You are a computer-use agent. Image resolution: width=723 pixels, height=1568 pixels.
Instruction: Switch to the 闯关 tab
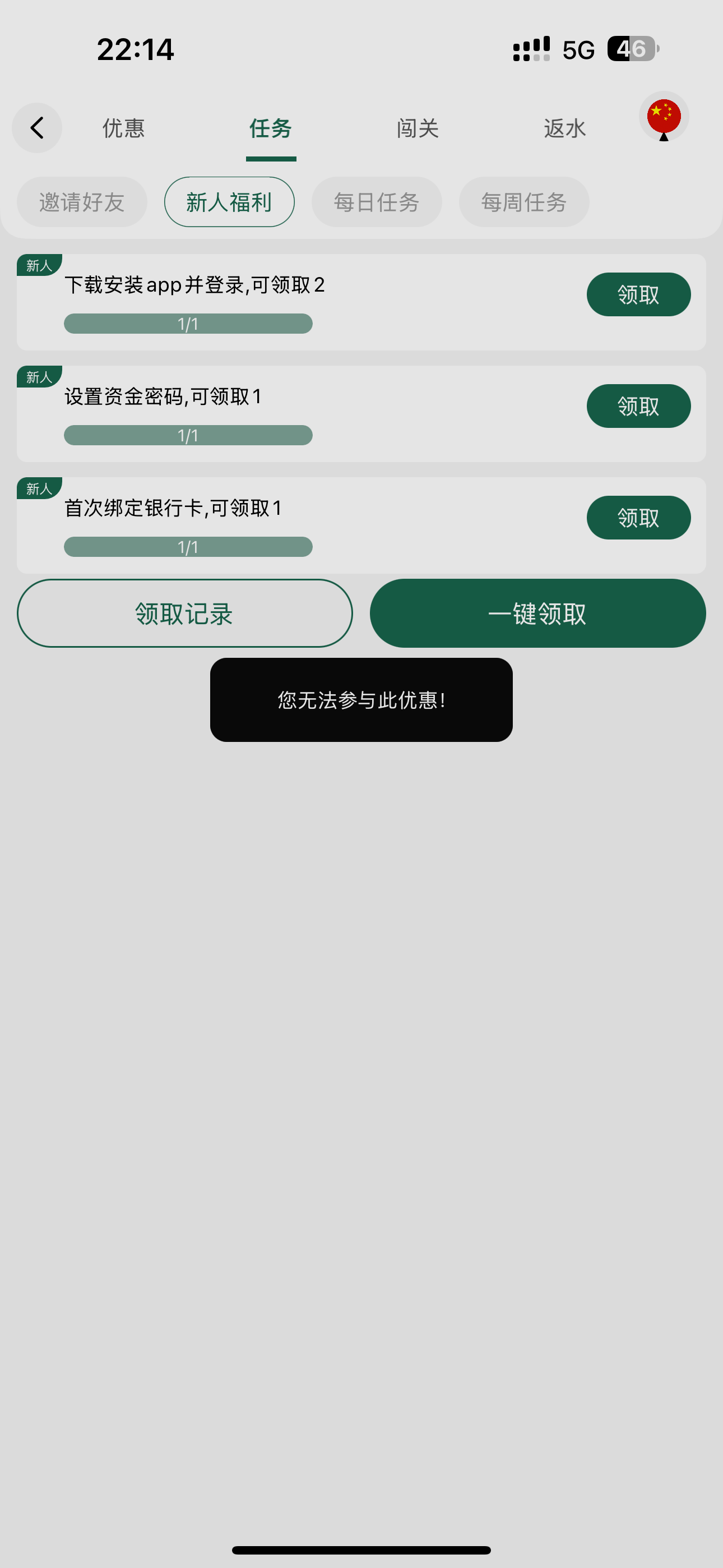[x=418, y=128]
